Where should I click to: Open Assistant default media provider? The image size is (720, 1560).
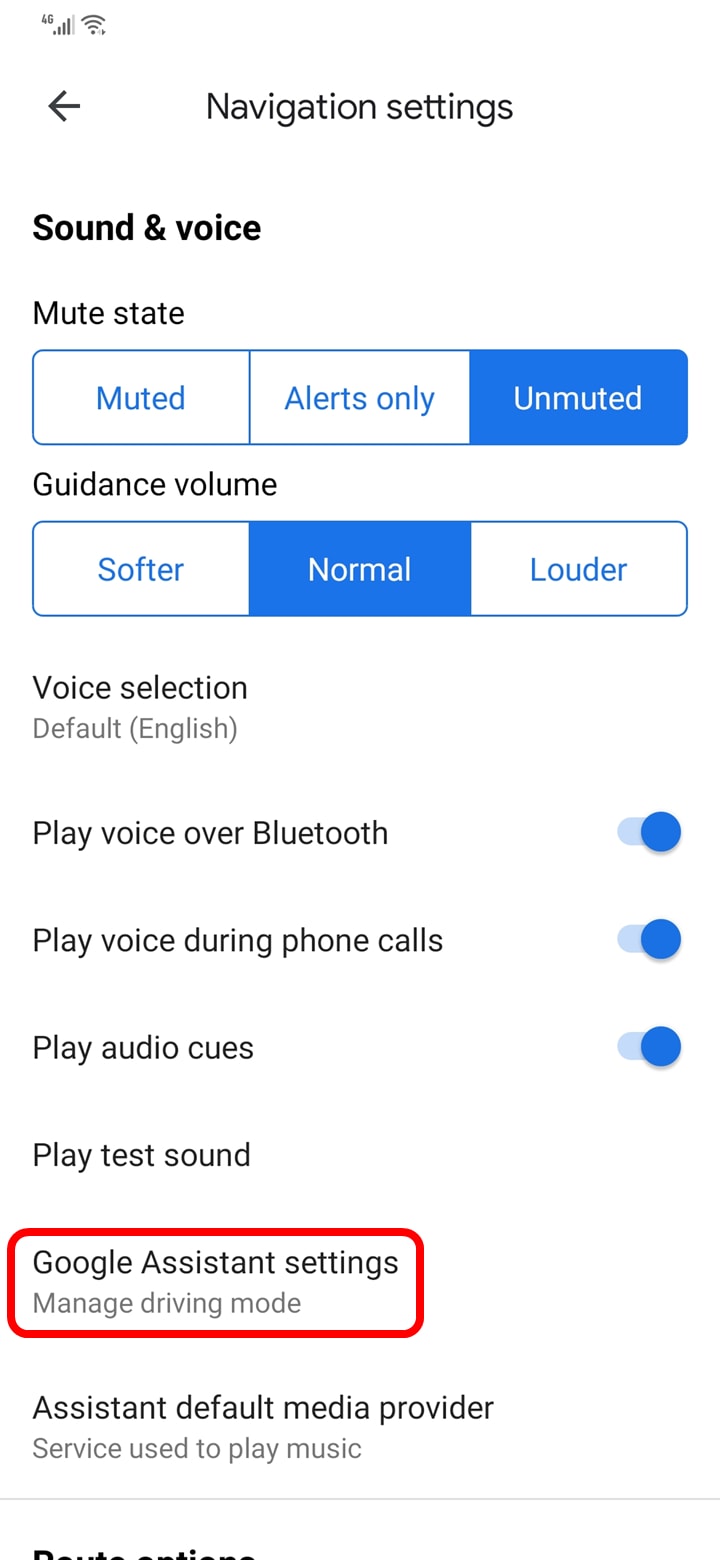(x=263, y=1426)
